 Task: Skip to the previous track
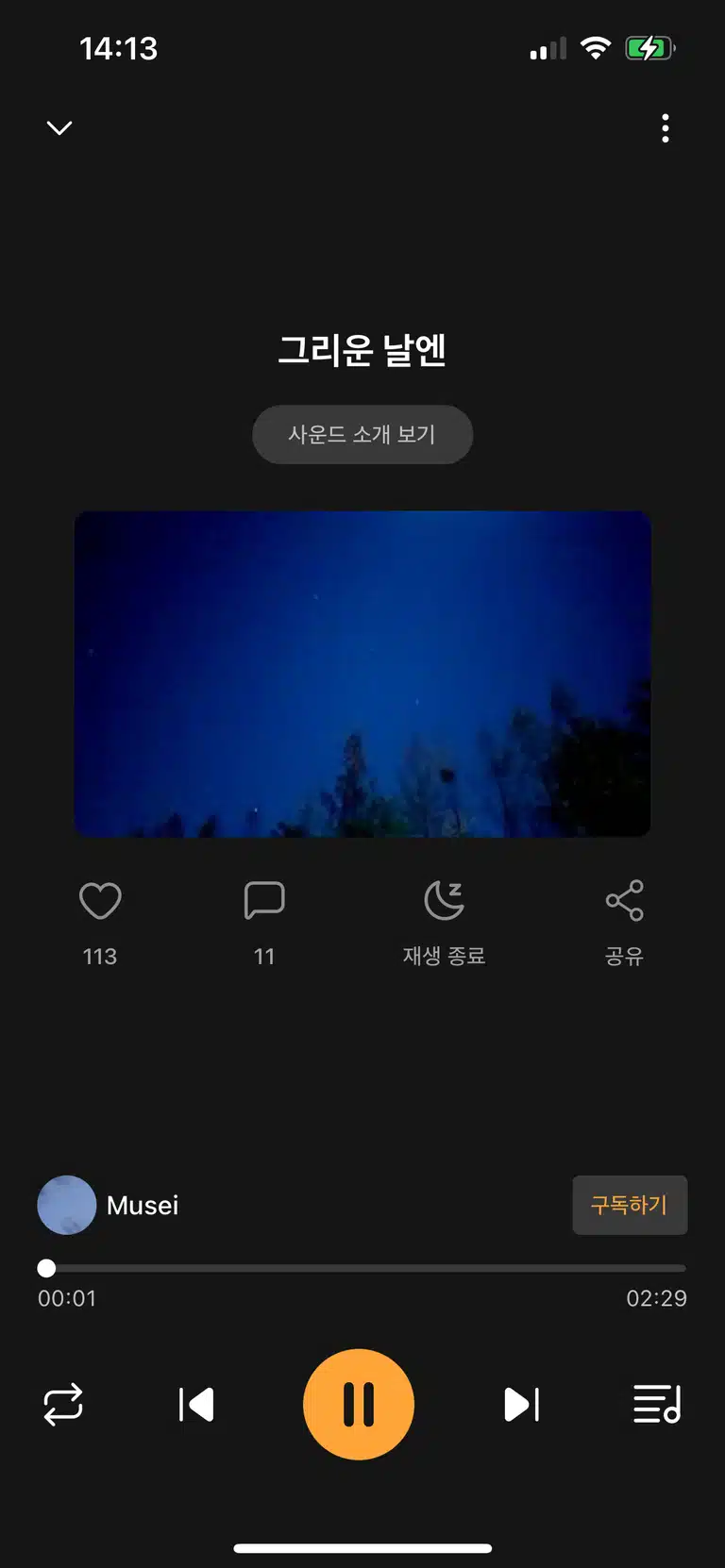[x=196, y=1405]
